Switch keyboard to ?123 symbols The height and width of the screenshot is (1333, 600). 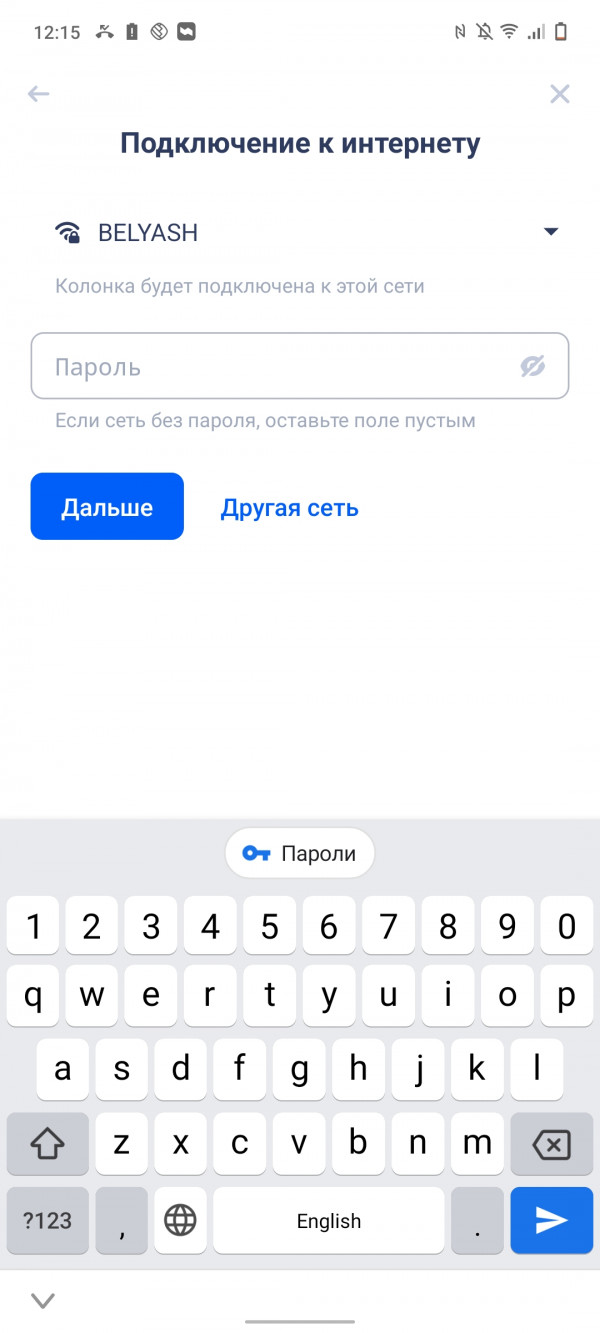pos(47,1221)
